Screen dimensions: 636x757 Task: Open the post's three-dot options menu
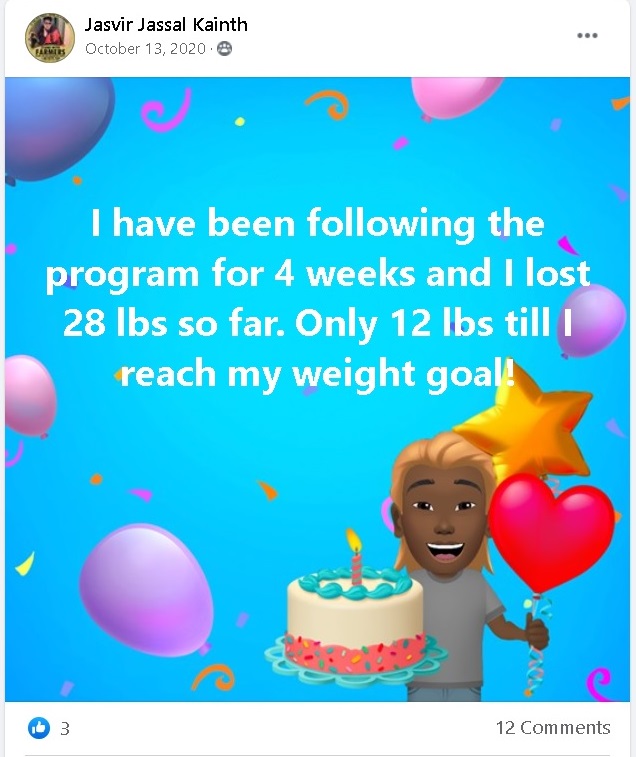pos(587,36)
